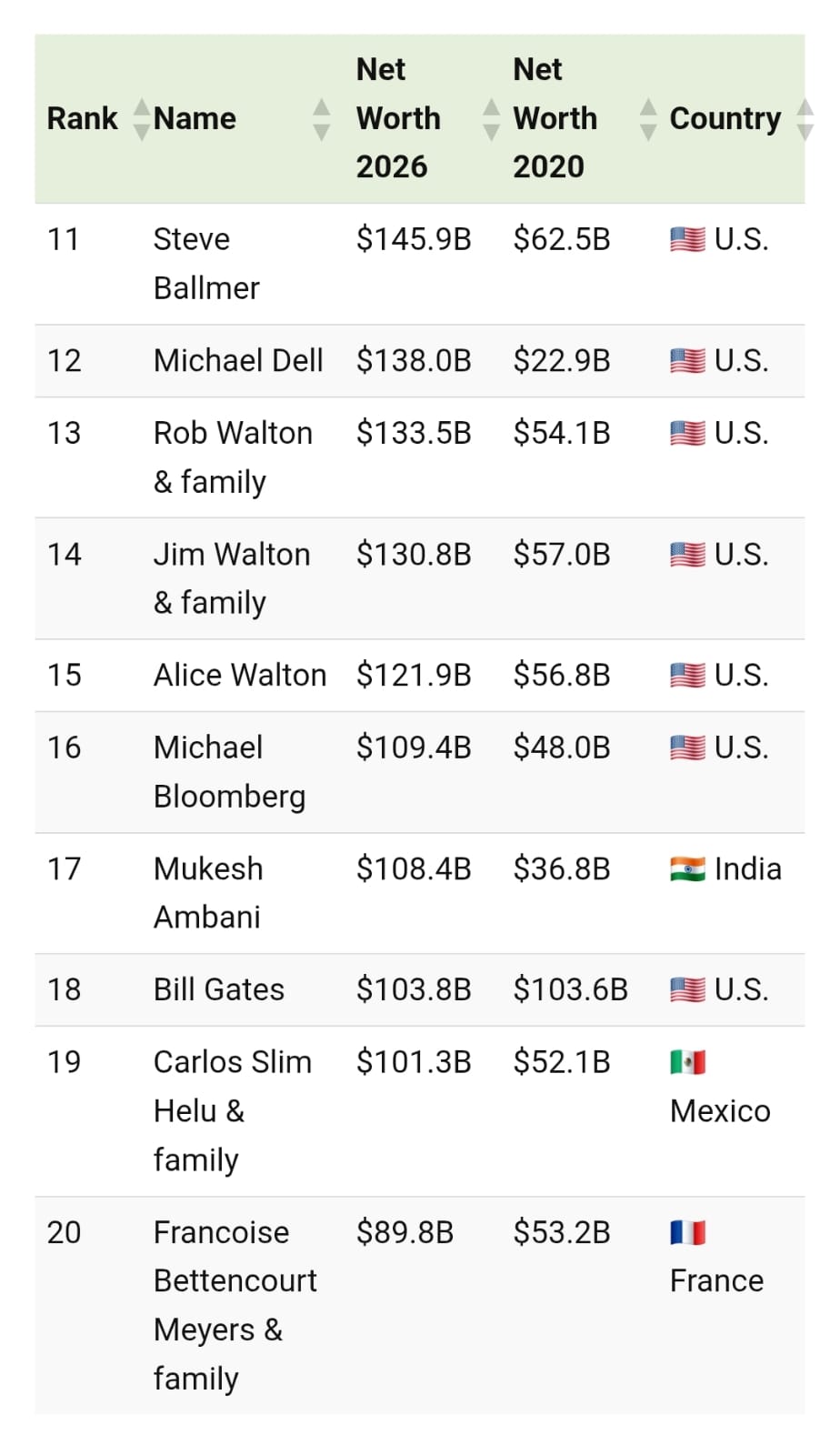Select the Name column header
This screenshot has width=840, height=1455.
(x=195, y=118)
